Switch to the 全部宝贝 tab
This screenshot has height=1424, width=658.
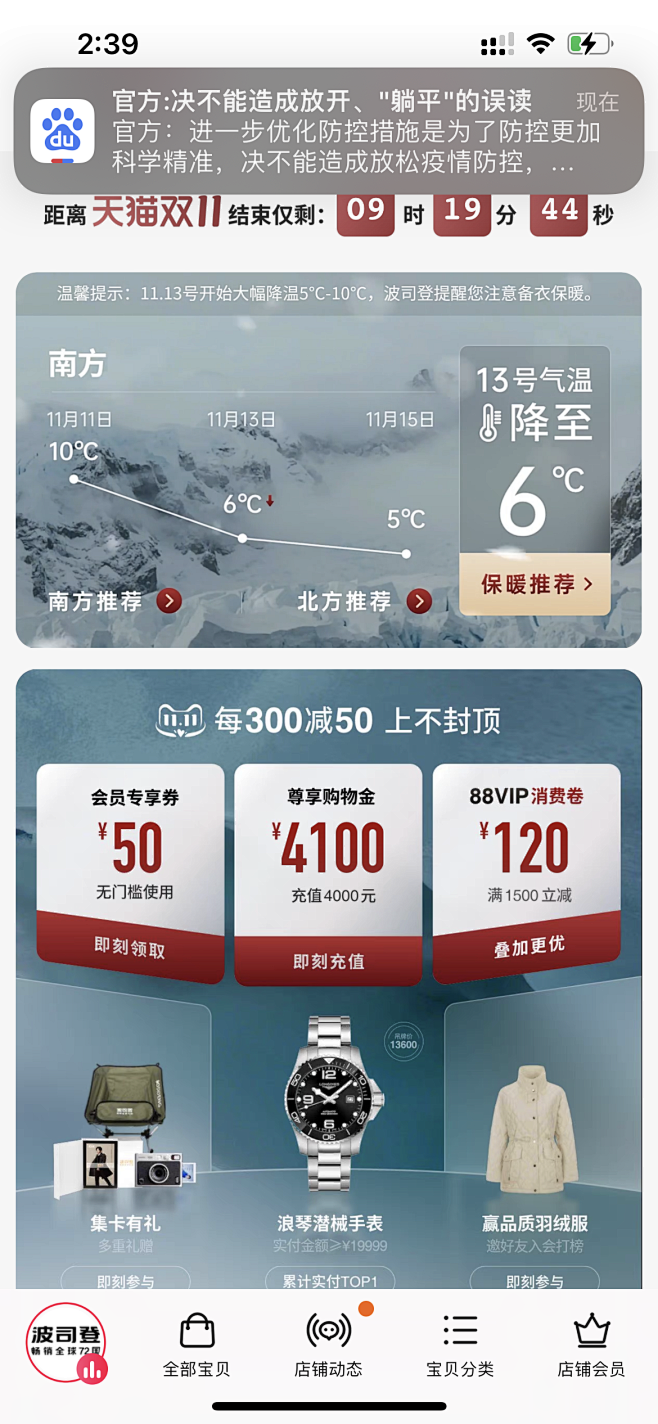coord(197,1347)
